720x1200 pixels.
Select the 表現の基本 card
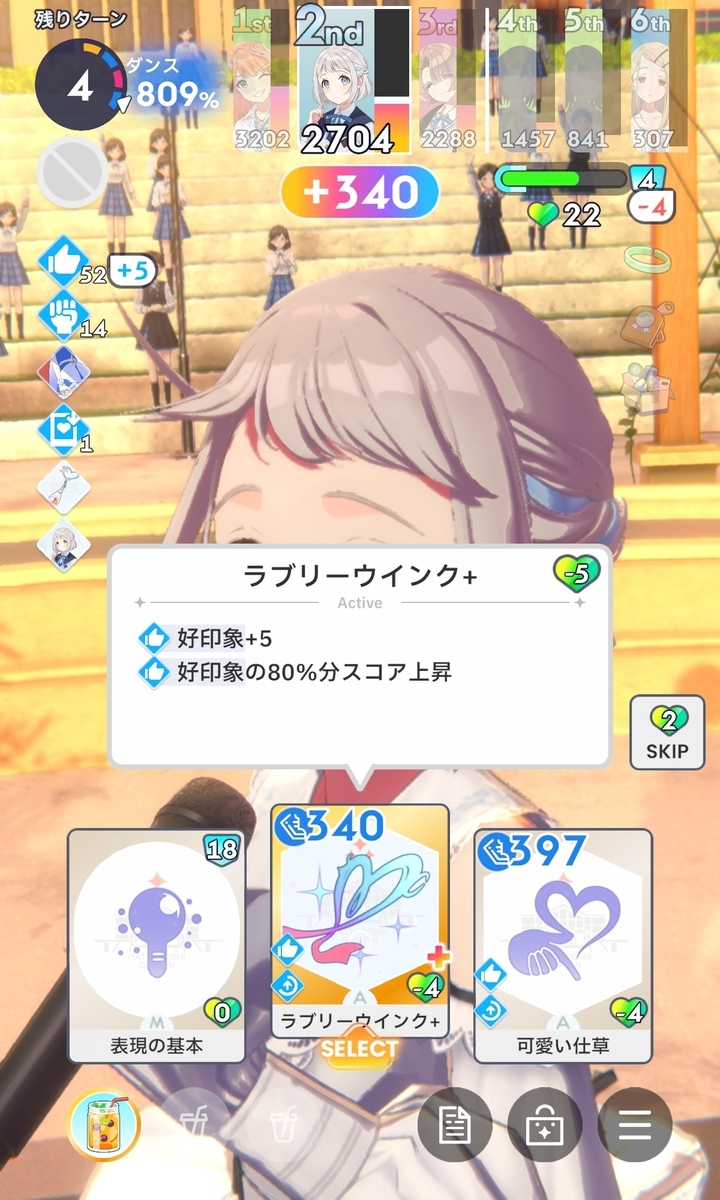tap(156, 945)
